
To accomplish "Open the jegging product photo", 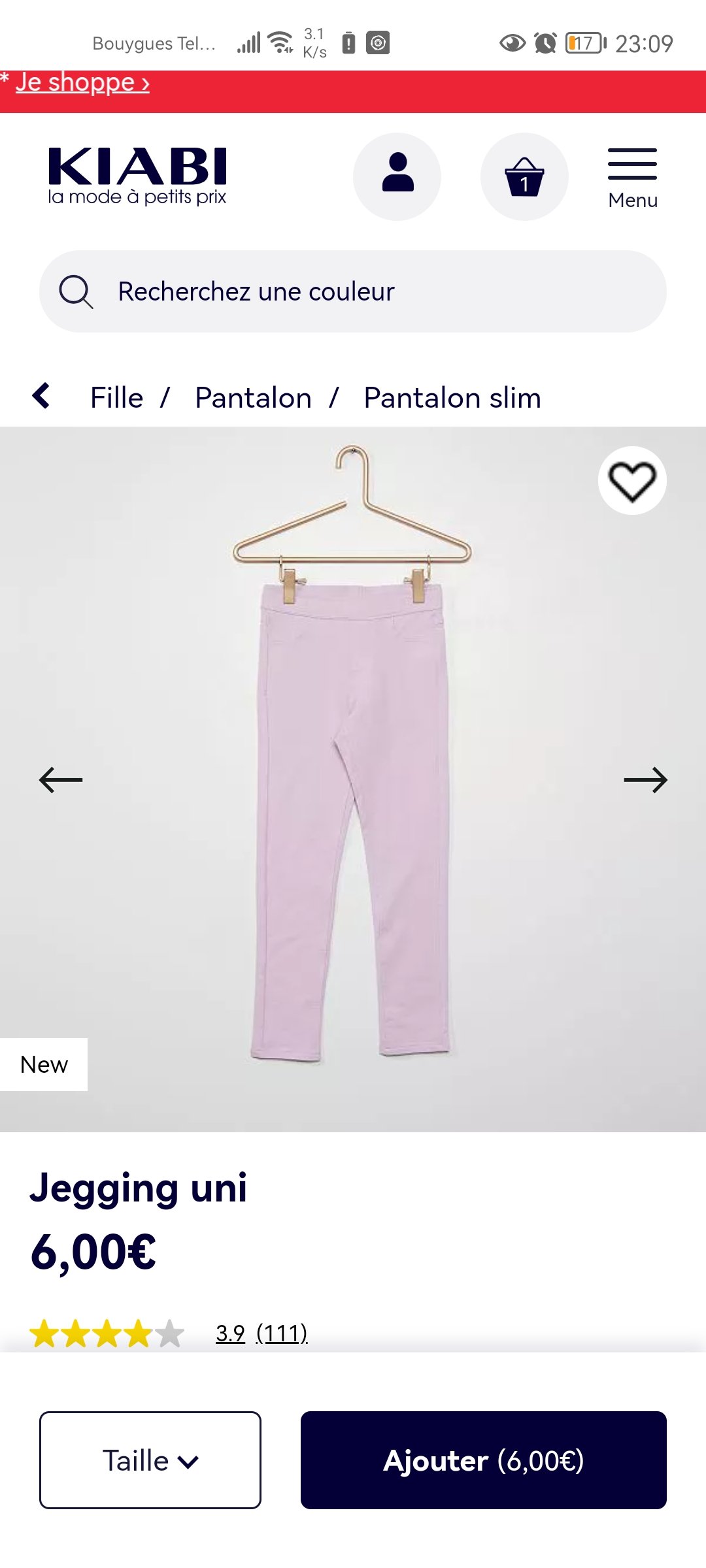I will pos(353,817).
